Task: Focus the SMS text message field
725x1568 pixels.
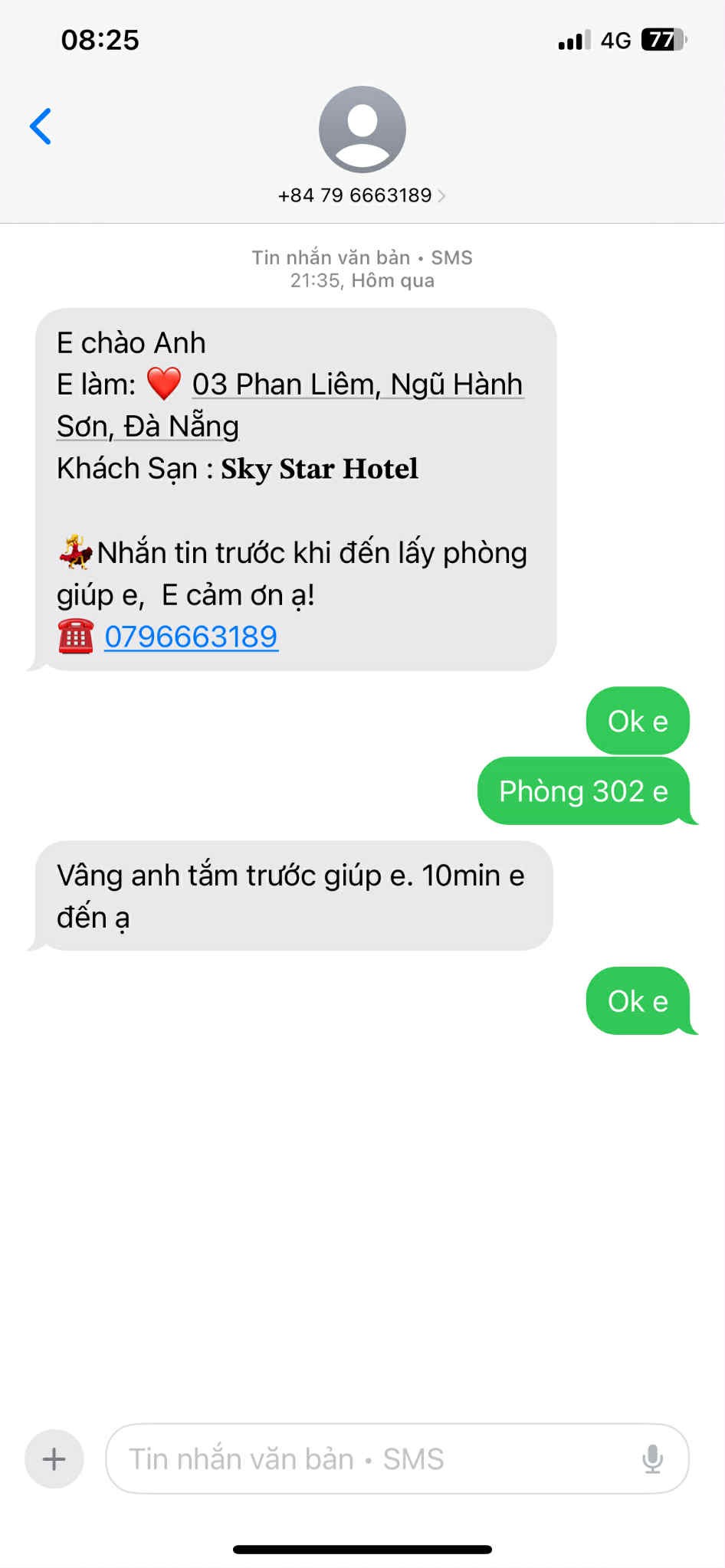Action: 376,1458
